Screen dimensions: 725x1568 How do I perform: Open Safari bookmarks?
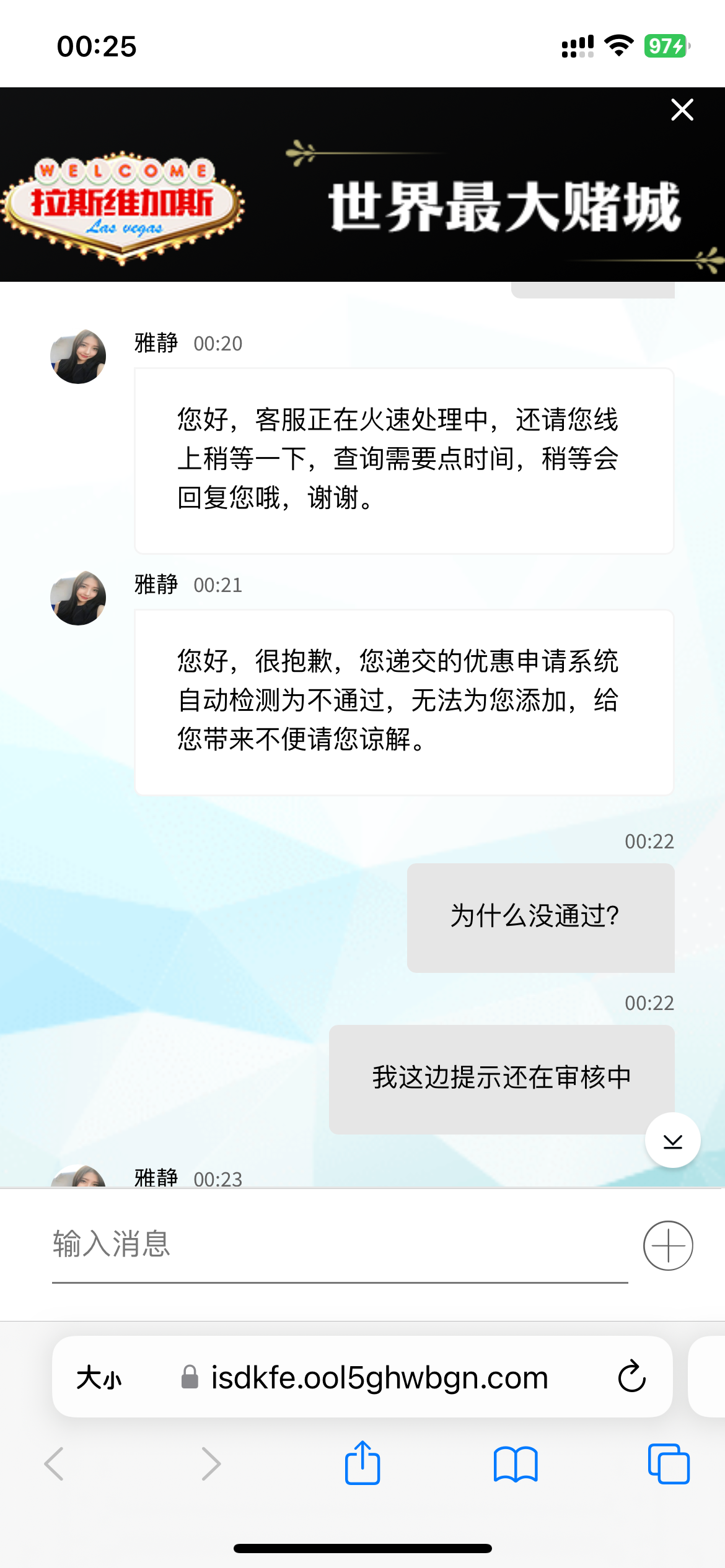click(x=515, y=1464)
